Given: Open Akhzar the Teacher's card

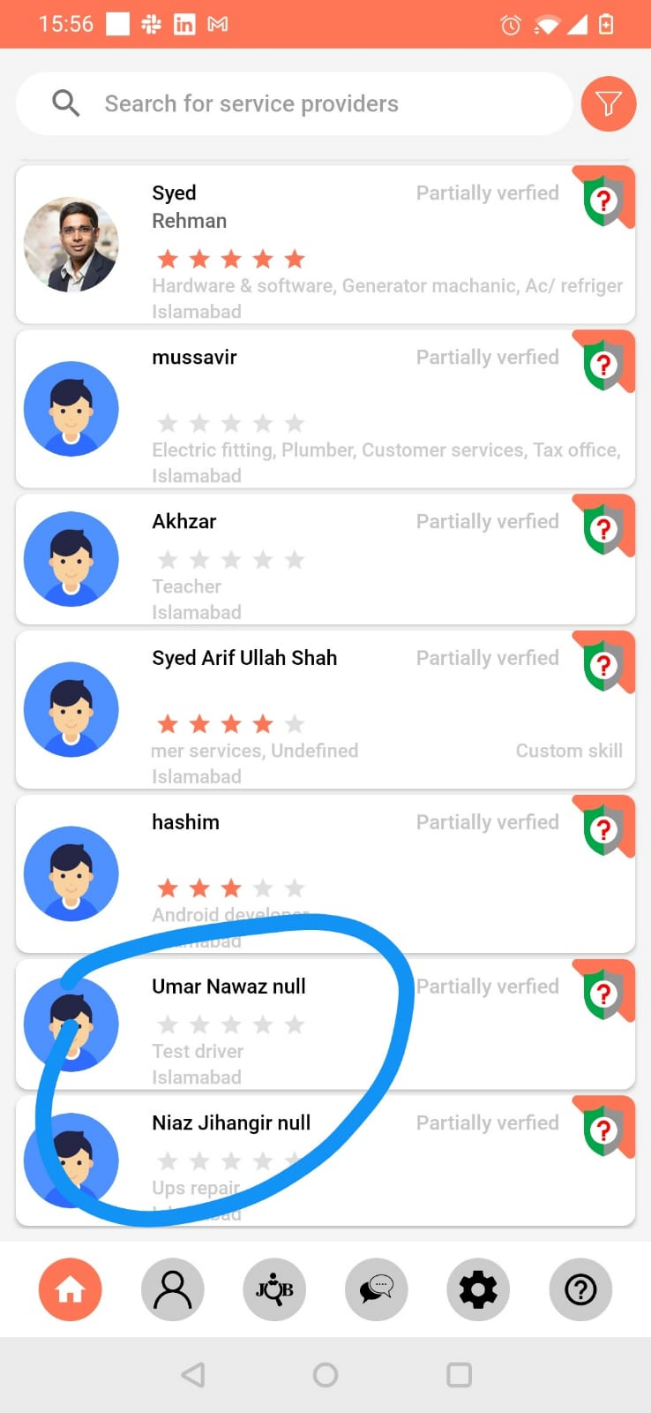Looking at the screenshot, I should pyautogui.click(x=325, y=560).
